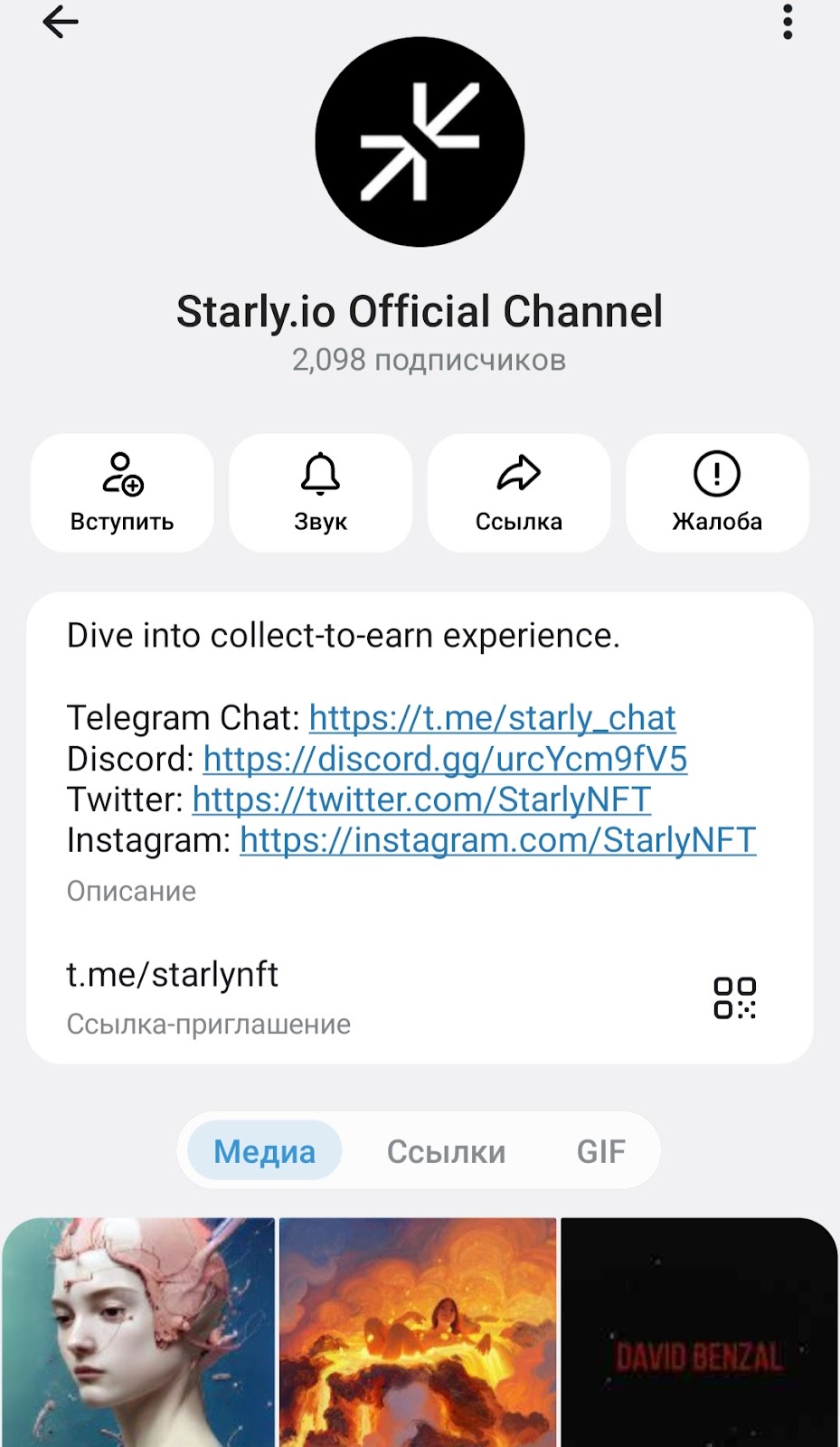Open the three-dot overflow menu
This screenshot has height=1447, width=840.
pos(788,22)
